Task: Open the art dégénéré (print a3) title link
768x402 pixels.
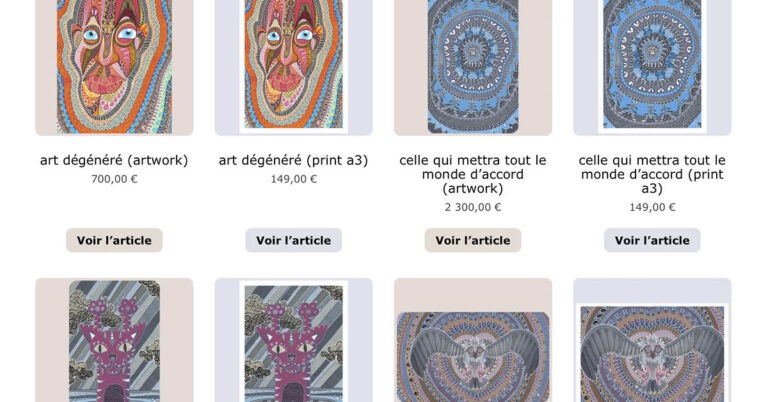Action: click(293, 160)
